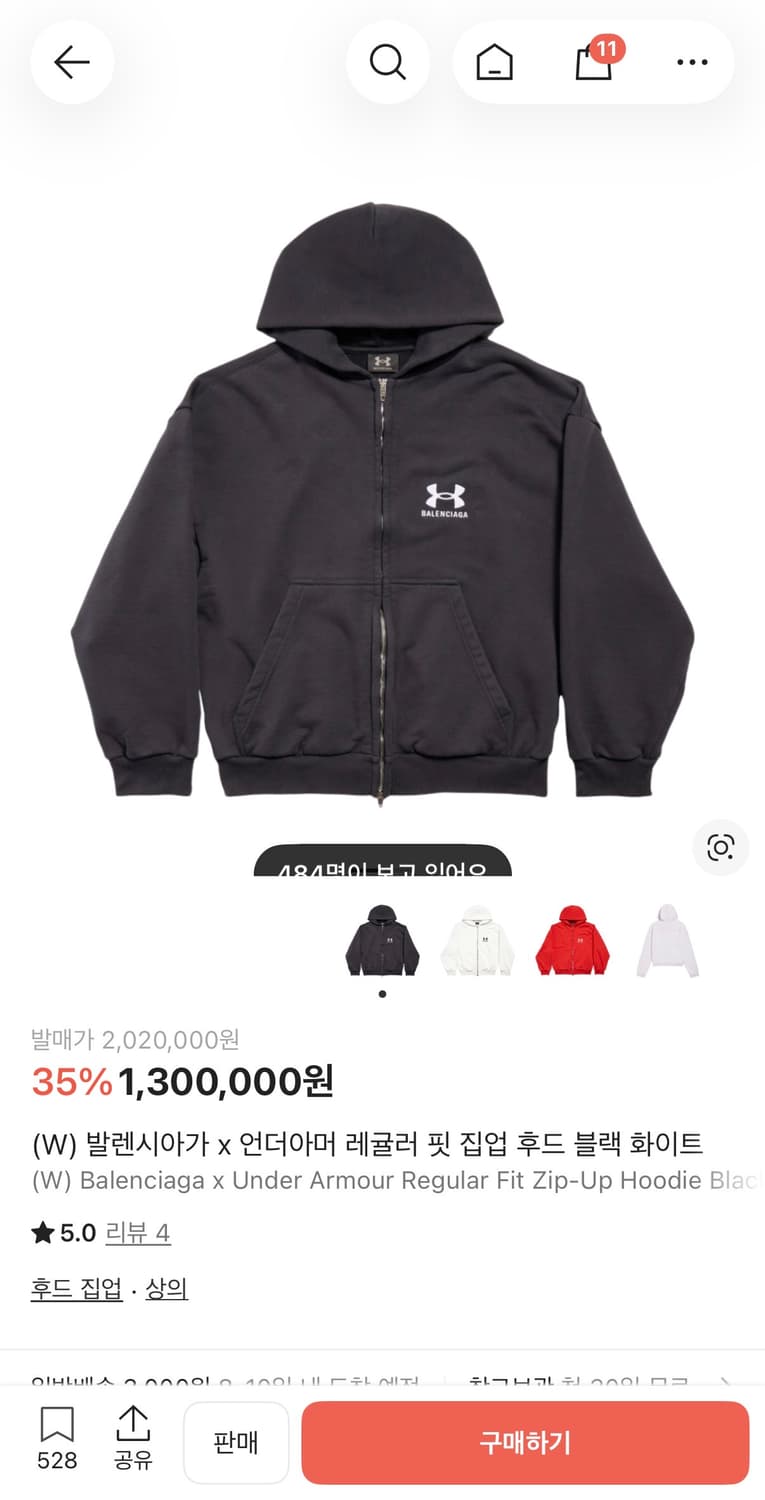The height and width of the screenshot is (1500, 765).
Task: Open the more options ellipsis menu
Action: pos(691,62)
